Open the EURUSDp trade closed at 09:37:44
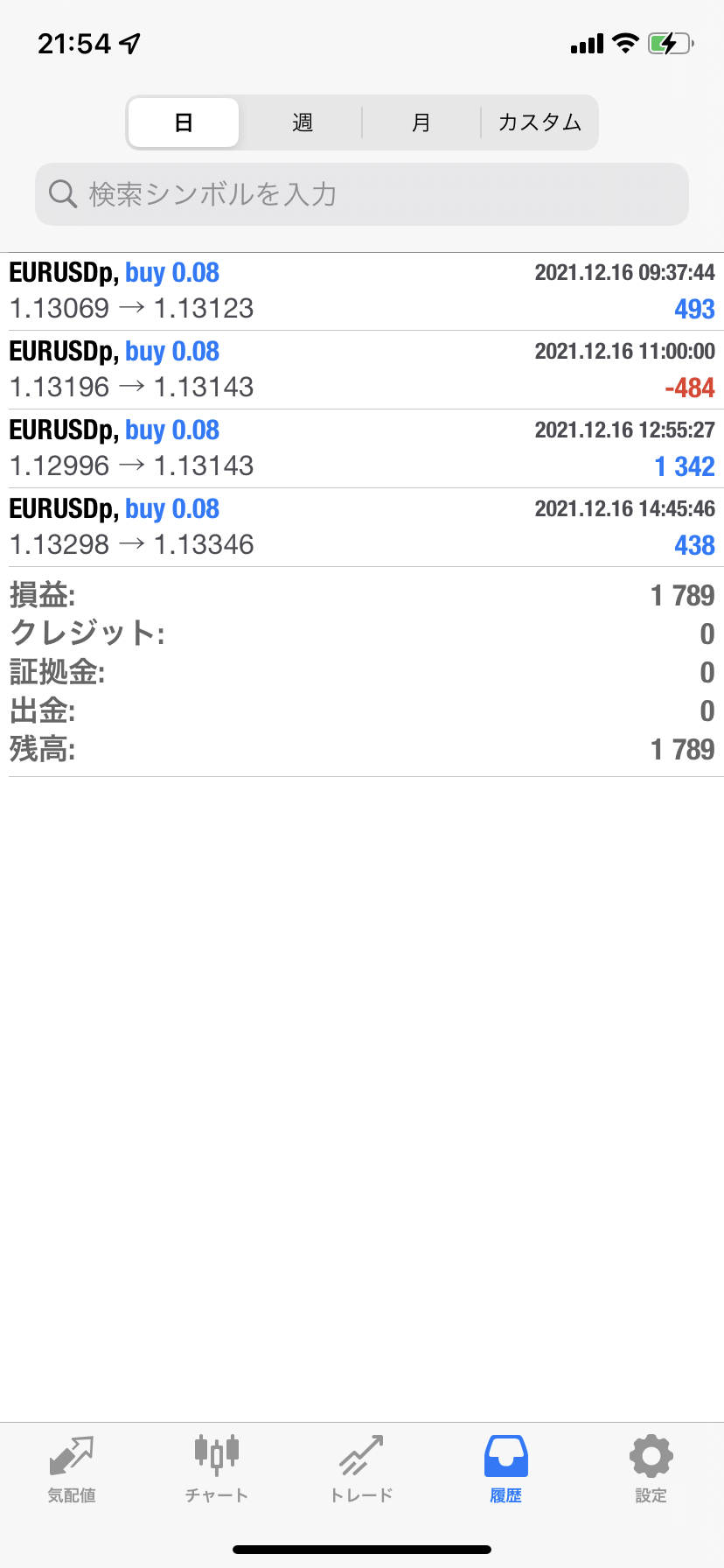Viewport: 724px width, 1568px height. pyautogui.click(x=362, y=291)
